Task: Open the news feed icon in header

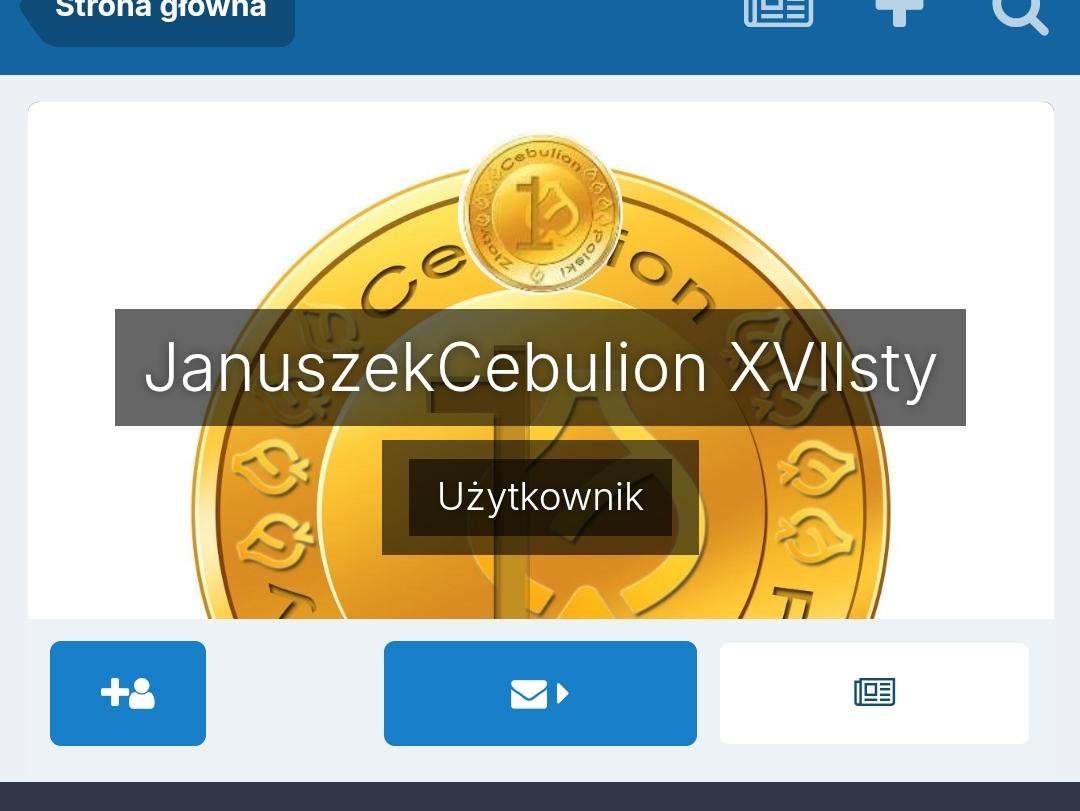Action: [778, 12]
